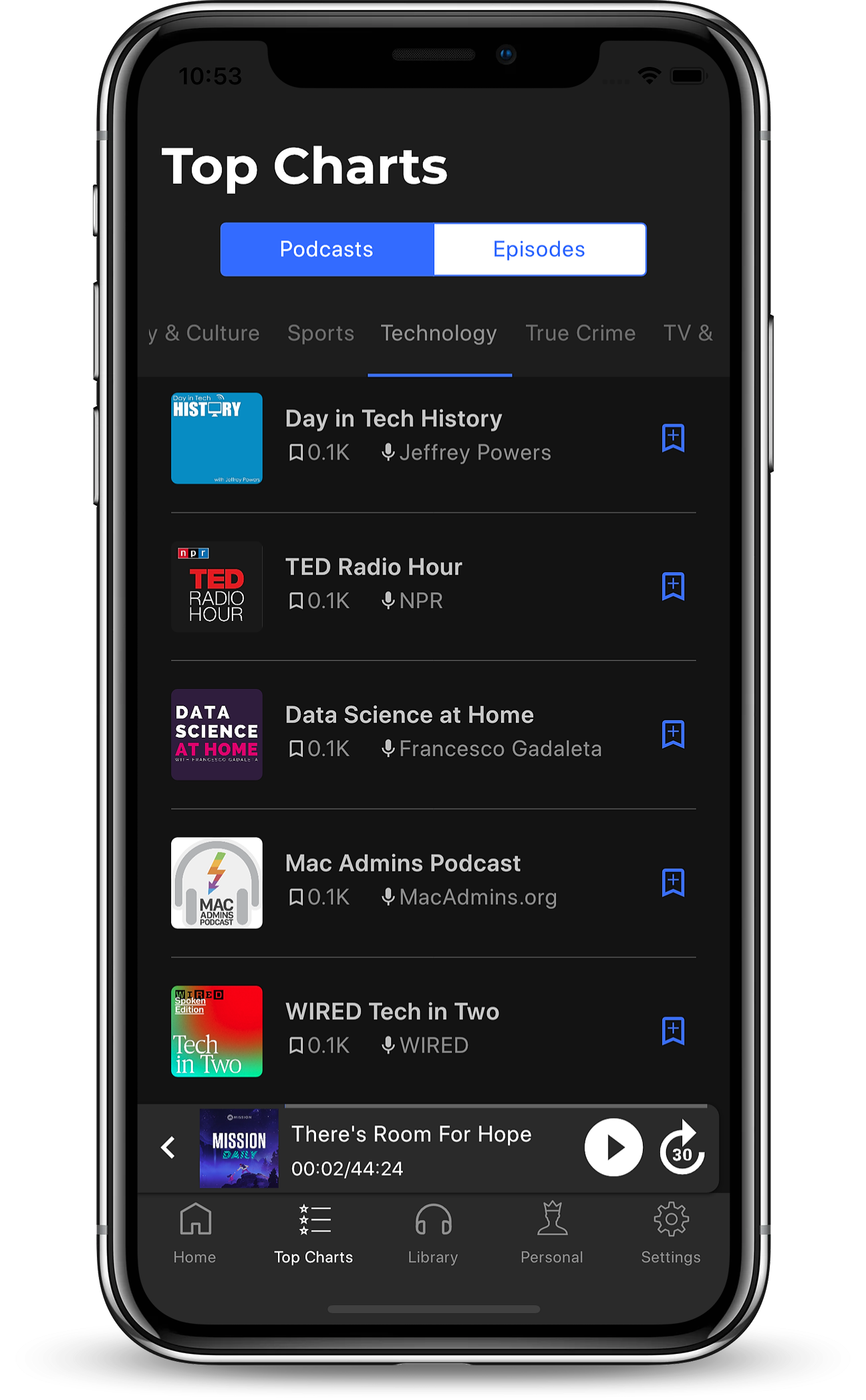
Task: Bookmark TED Radio Hour
Action: click(673, 587)
